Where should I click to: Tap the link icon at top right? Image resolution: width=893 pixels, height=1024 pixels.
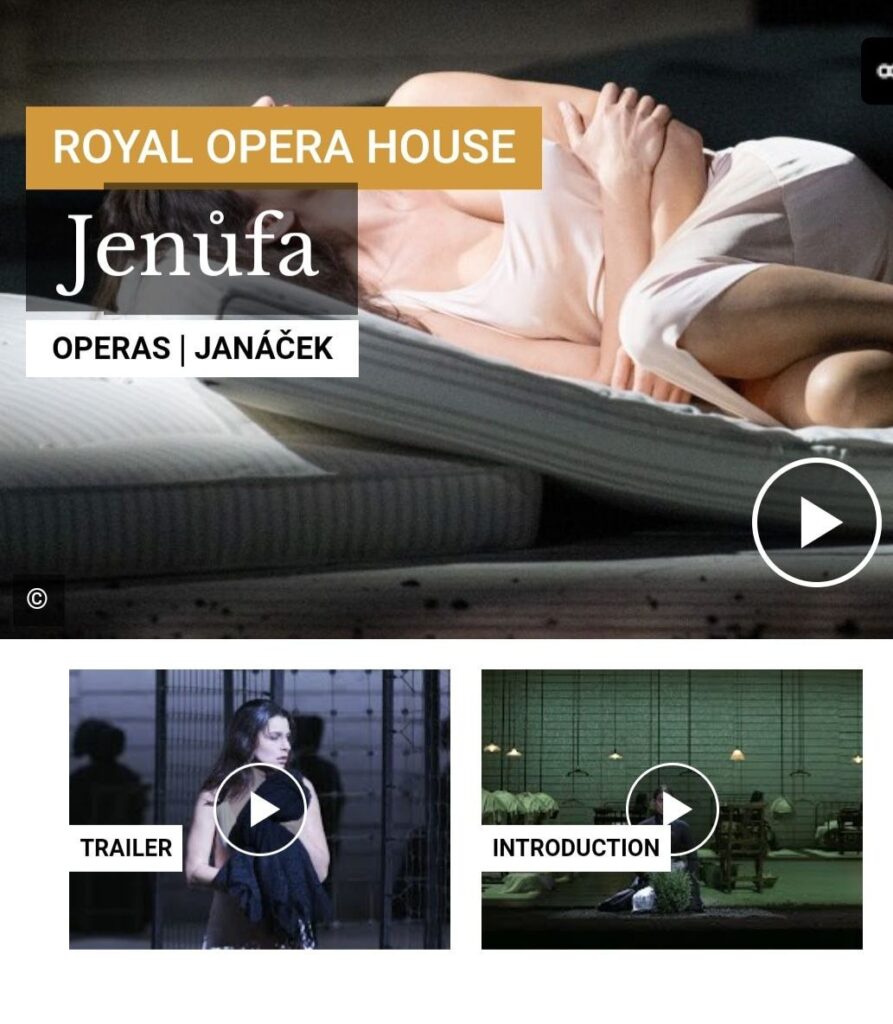click(880, 71)
